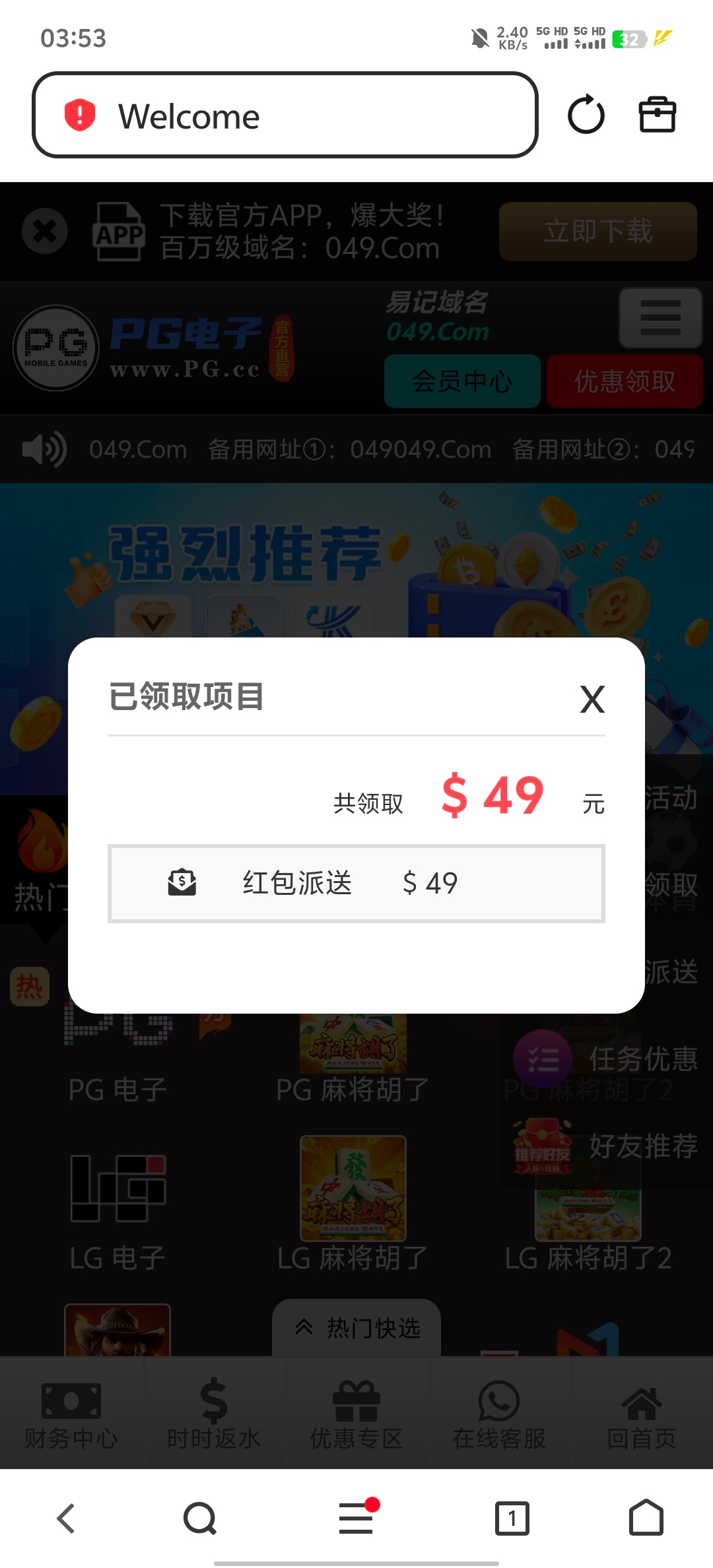Open the 红包派送 $49 row

356,883
